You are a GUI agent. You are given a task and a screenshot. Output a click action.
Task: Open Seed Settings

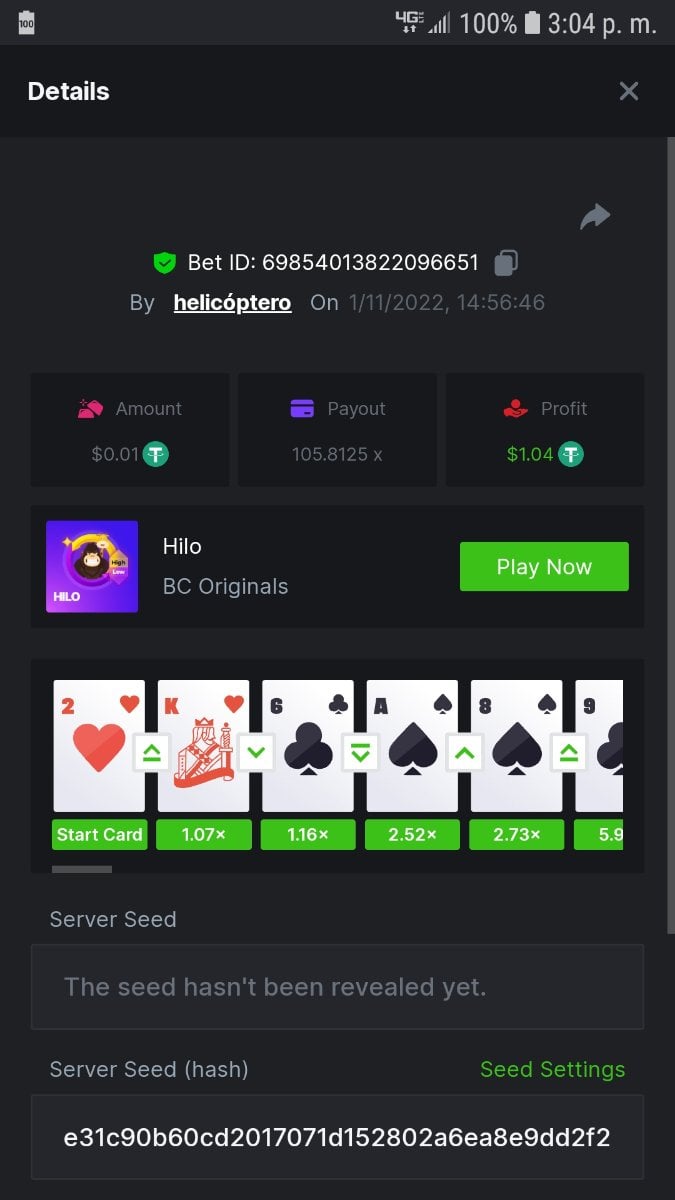click(552, 1069)
